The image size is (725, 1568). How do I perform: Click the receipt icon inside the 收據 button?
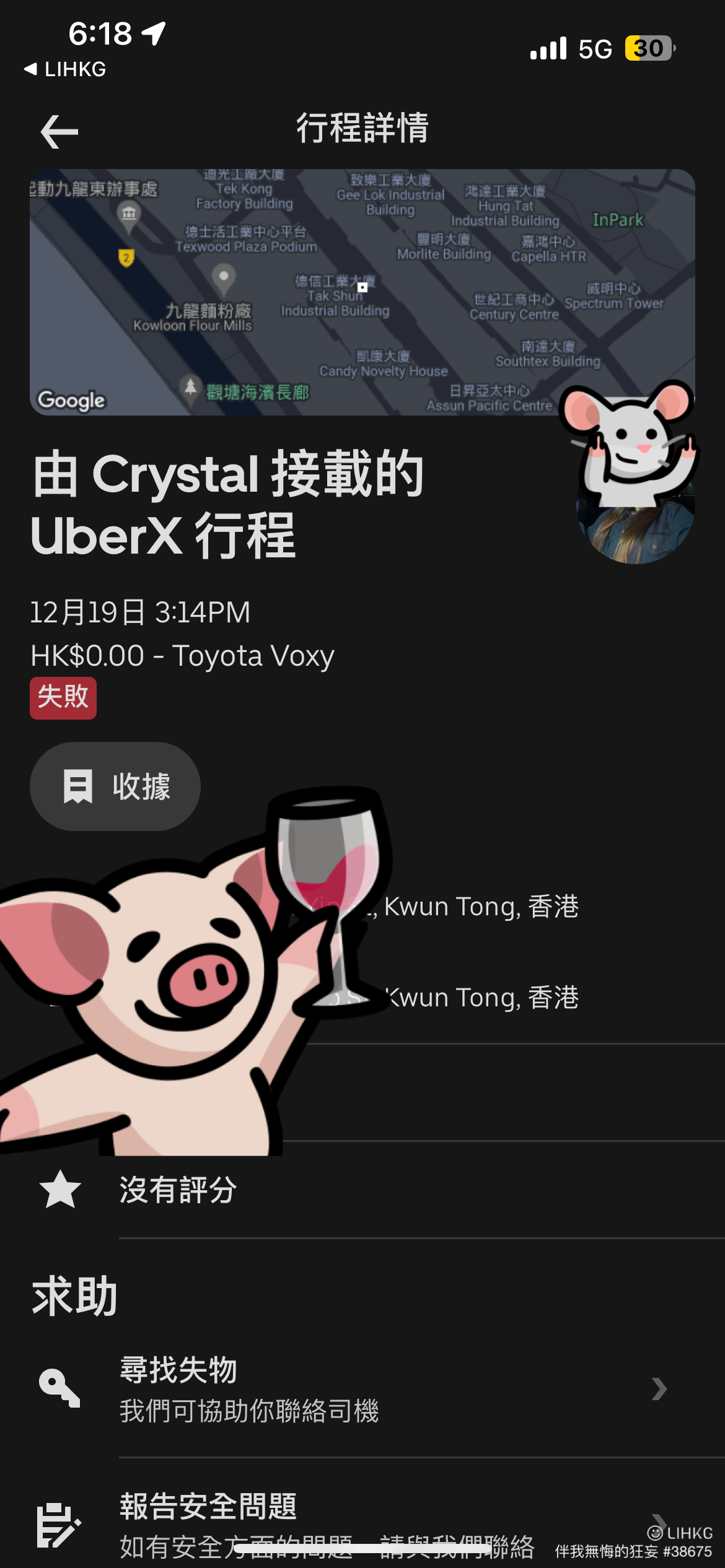[77, 785]
